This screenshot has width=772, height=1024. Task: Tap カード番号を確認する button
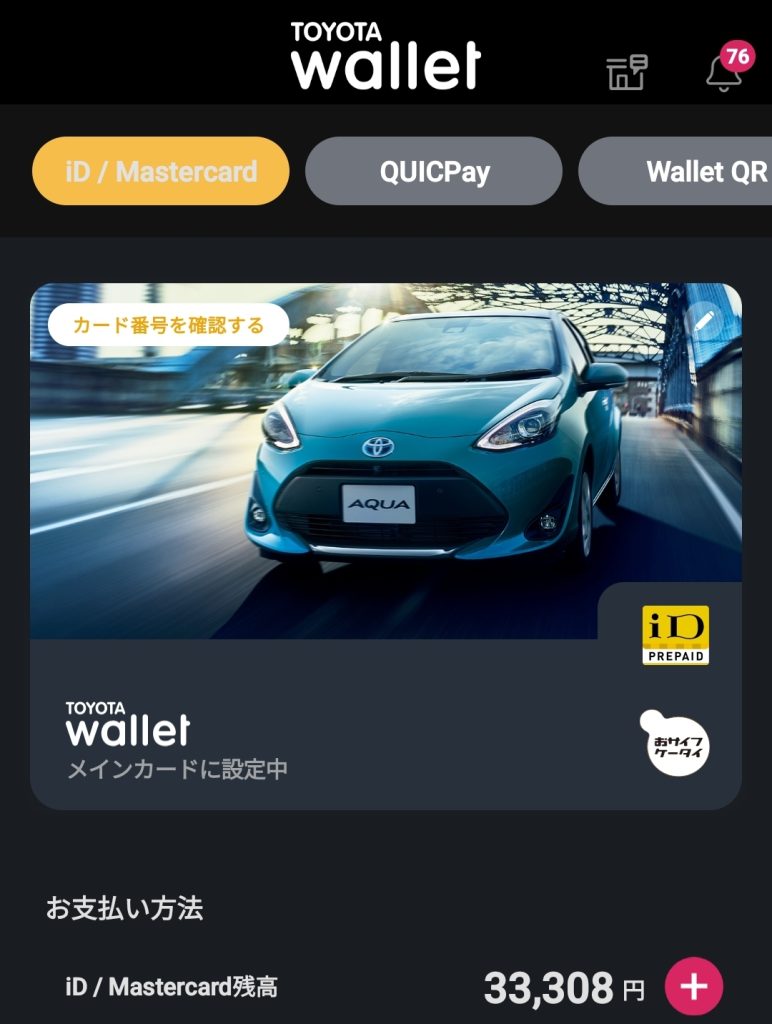[168, 325]
